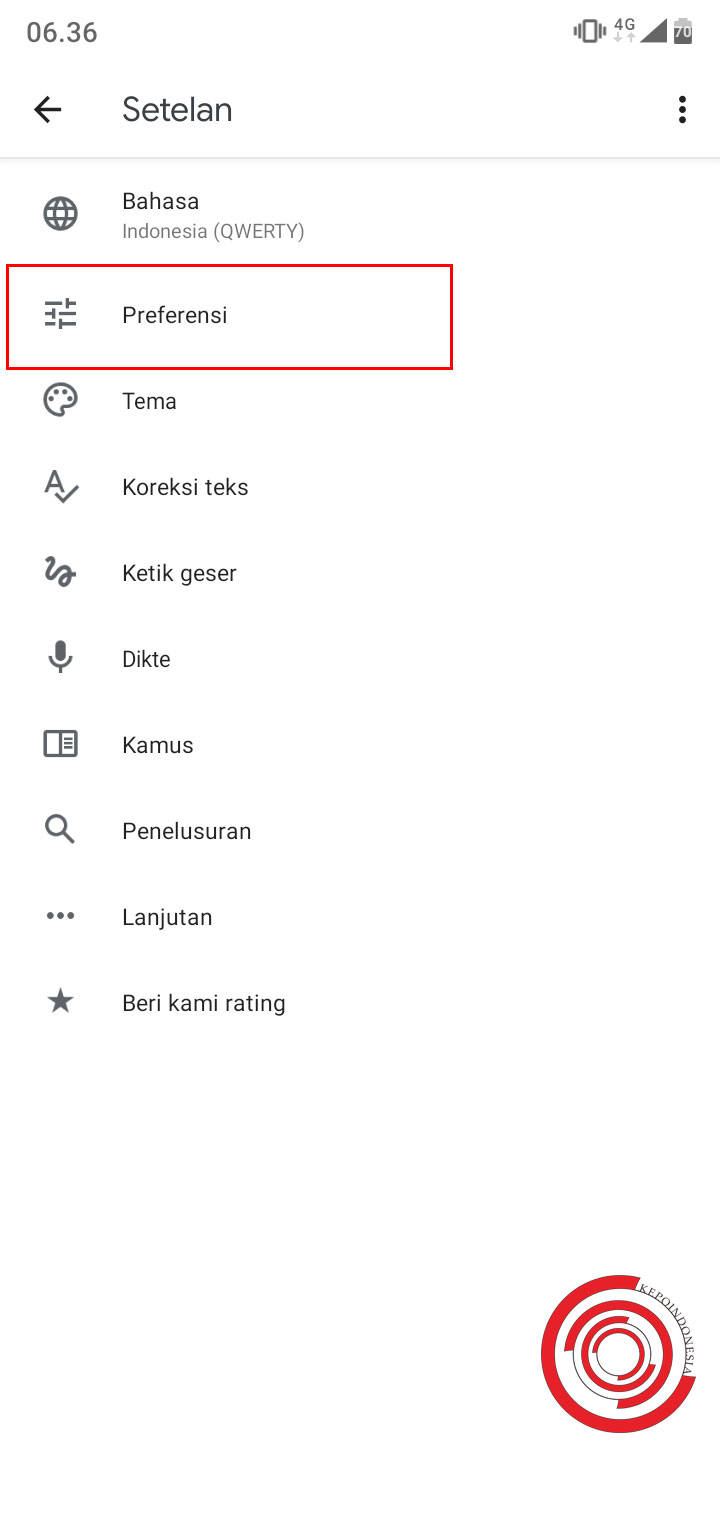This screenshot has width=720, height=1520.
Task: Click the magnifier icon for Penelusuran
Action: click(x=60, y=829)
